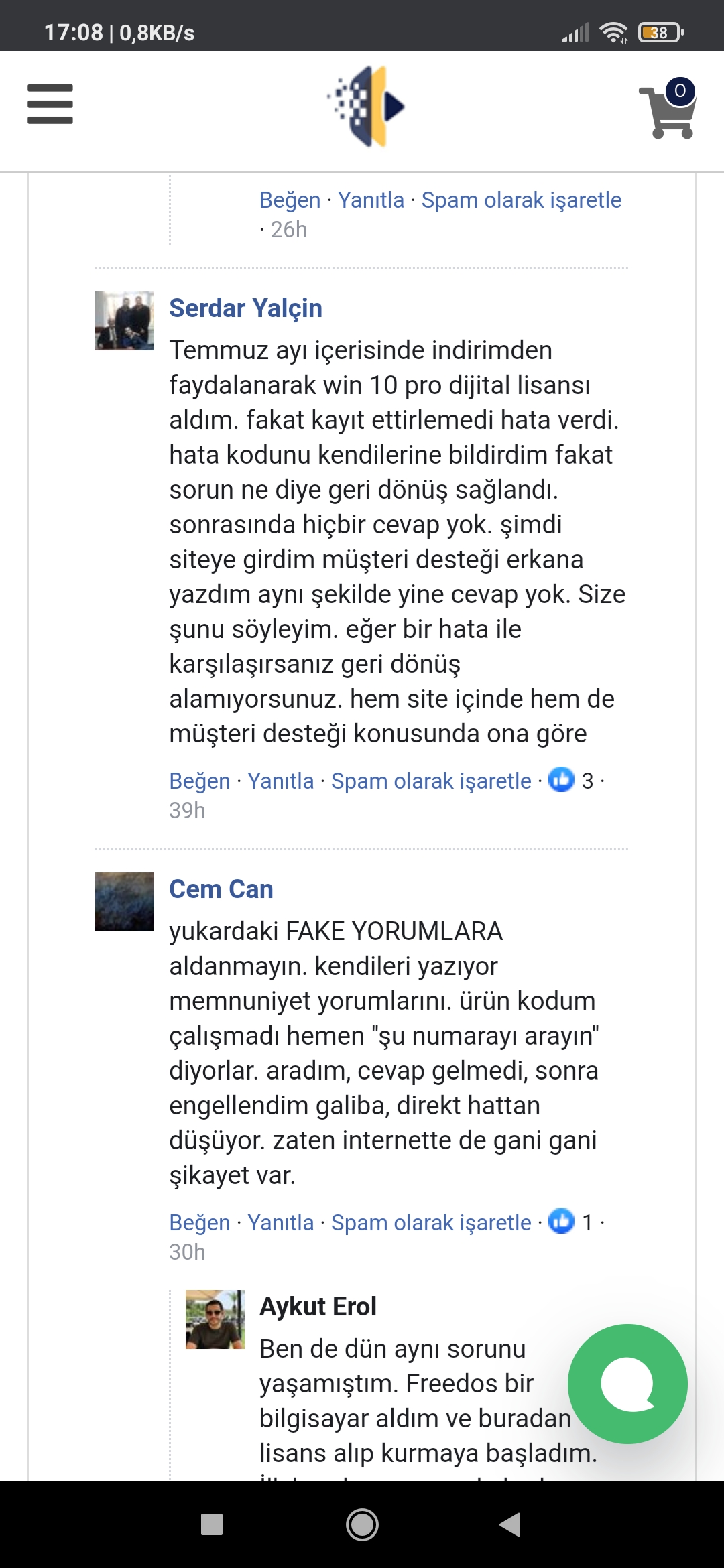Tap Beğen on the 26h comment
Screen dimensions: 724x1568
pos(290,200)
